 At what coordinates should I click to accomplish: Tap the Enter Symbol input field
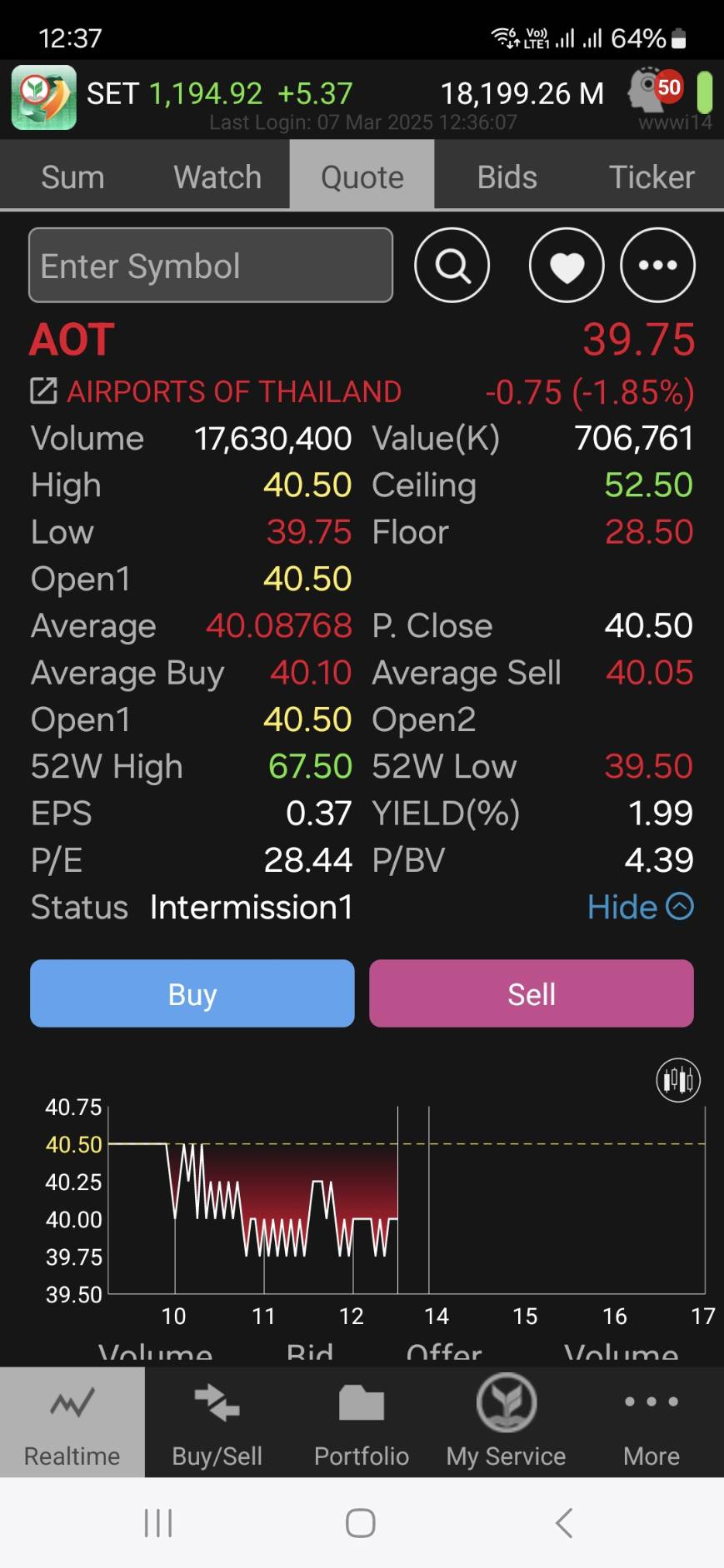(x=211, y=265)
